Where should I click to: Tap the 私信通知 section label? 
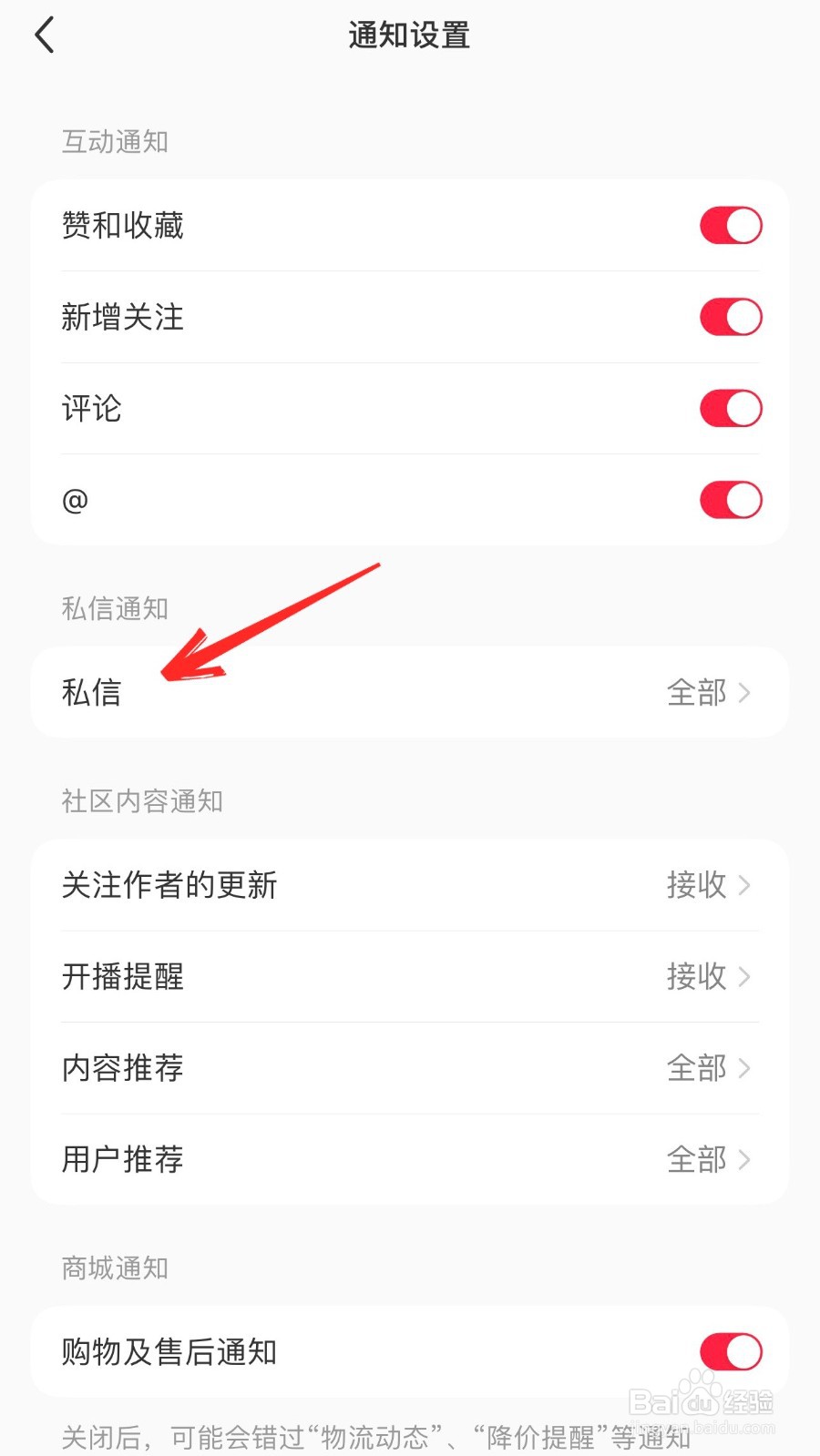click(114, 607)
